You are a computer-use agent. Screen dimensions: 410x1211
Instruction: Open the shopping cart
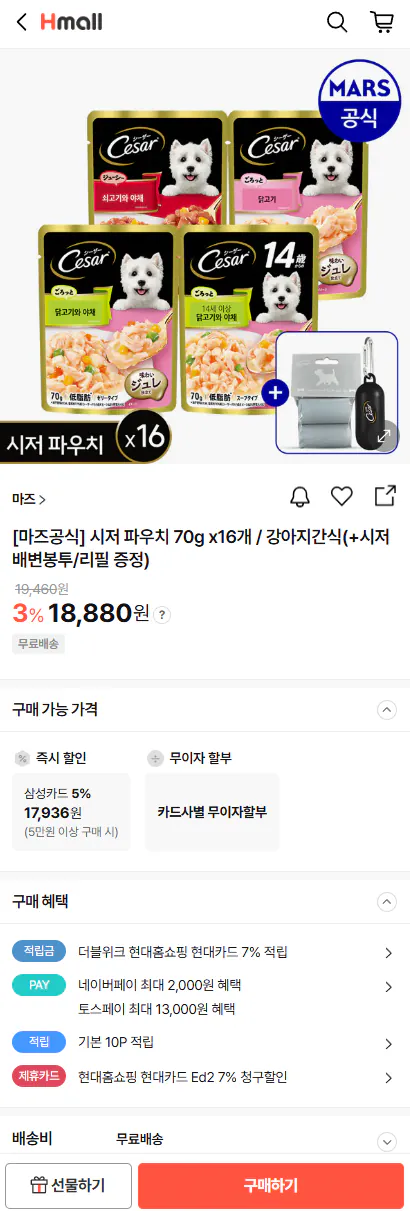pos(381,22)
